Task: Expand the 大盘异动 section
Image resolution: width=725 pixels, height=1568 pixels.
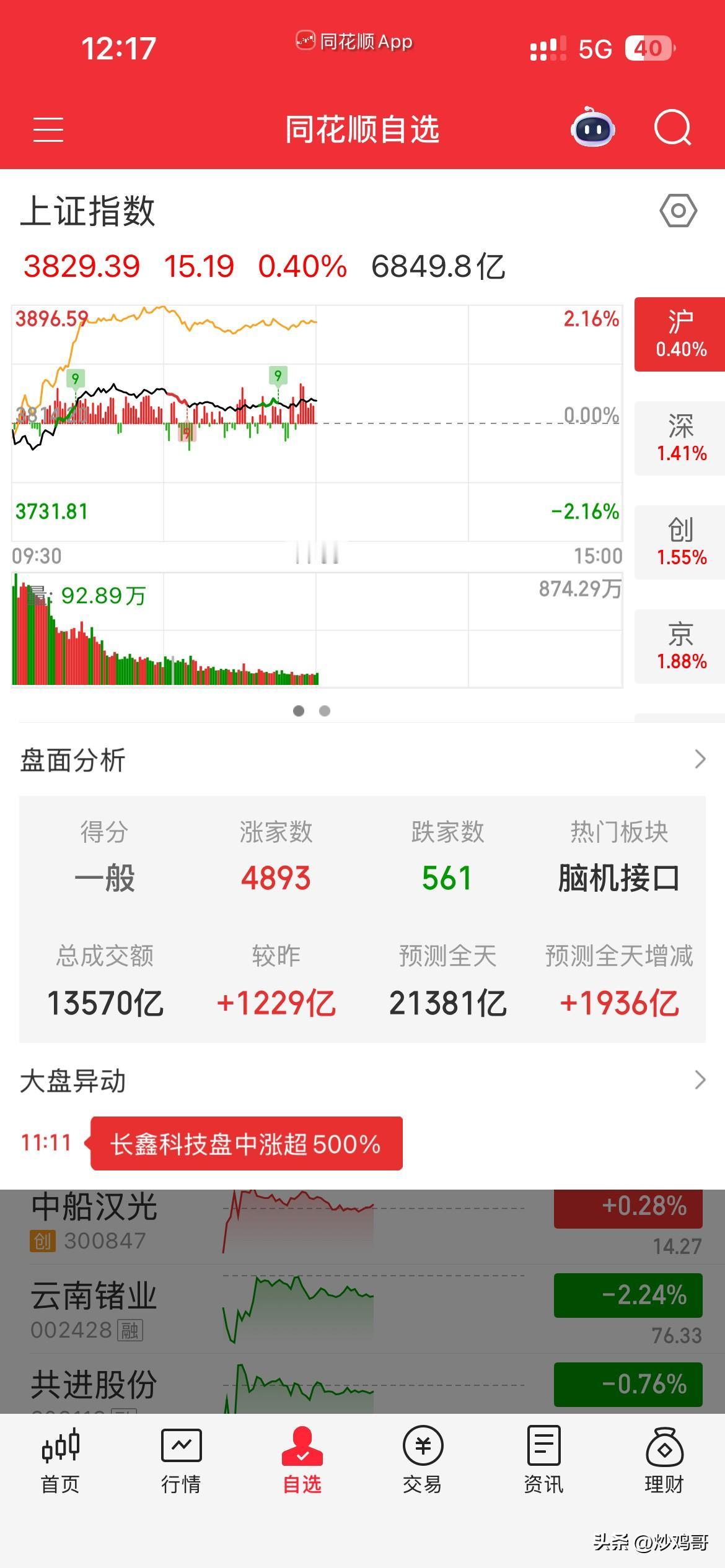Action: pos(362,1081)
